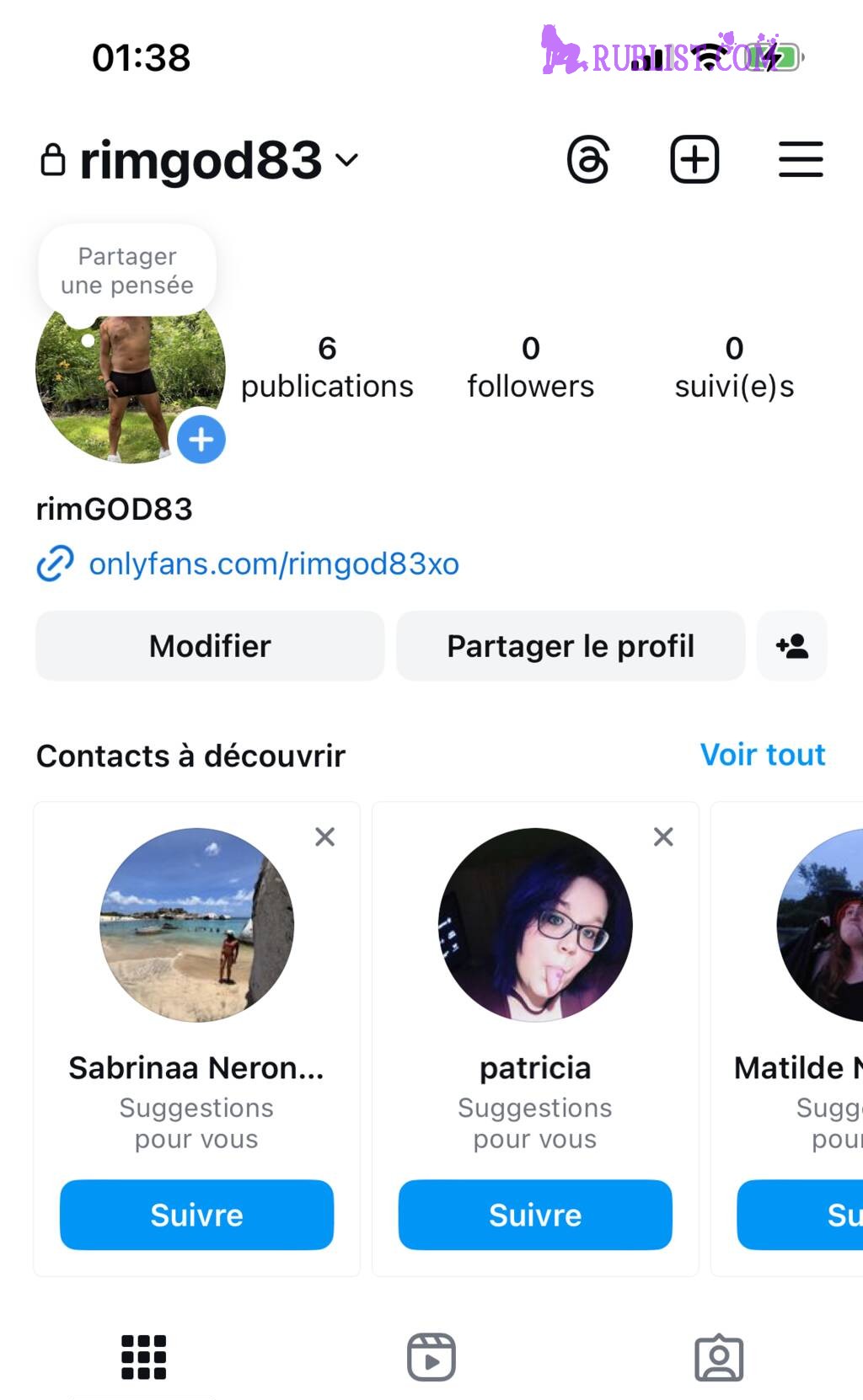This screenshot has width=863, height=1400.
Task: Tap the Partager une pensée note bubble
Action: [127, 270]
